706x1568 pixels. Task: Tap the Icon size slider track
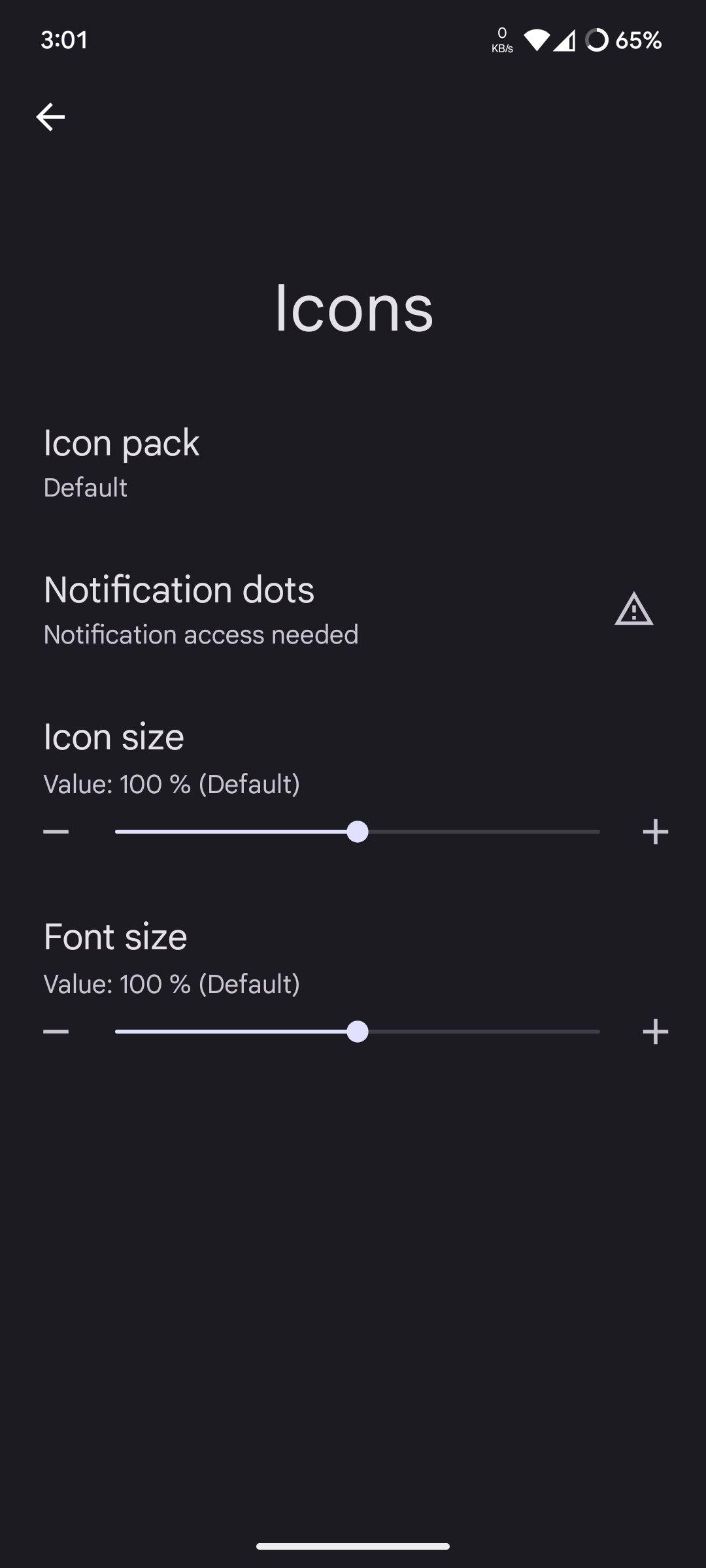click(357, 832)
